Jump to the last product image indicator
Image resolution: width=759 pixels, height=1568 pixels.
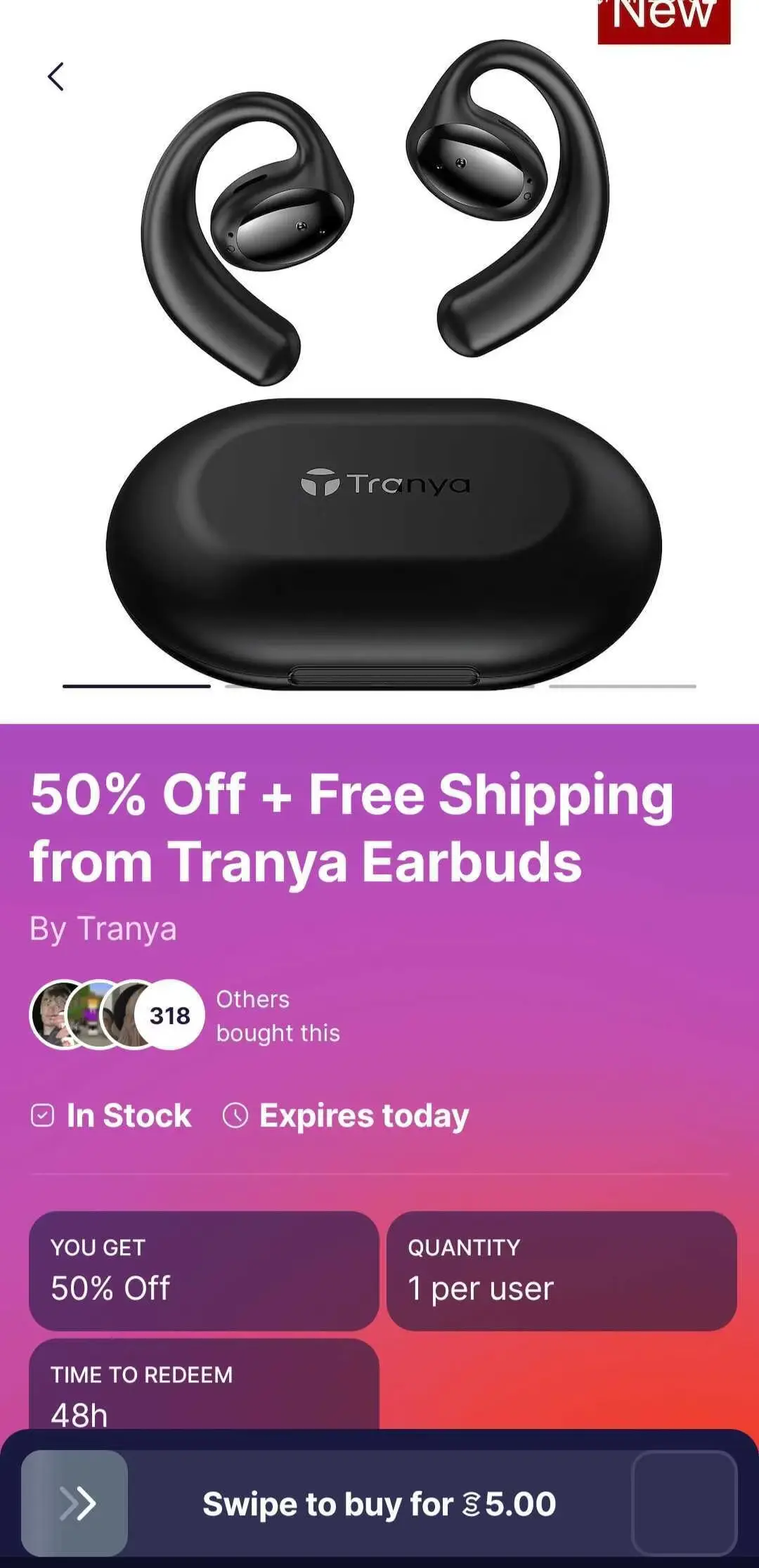622,686
